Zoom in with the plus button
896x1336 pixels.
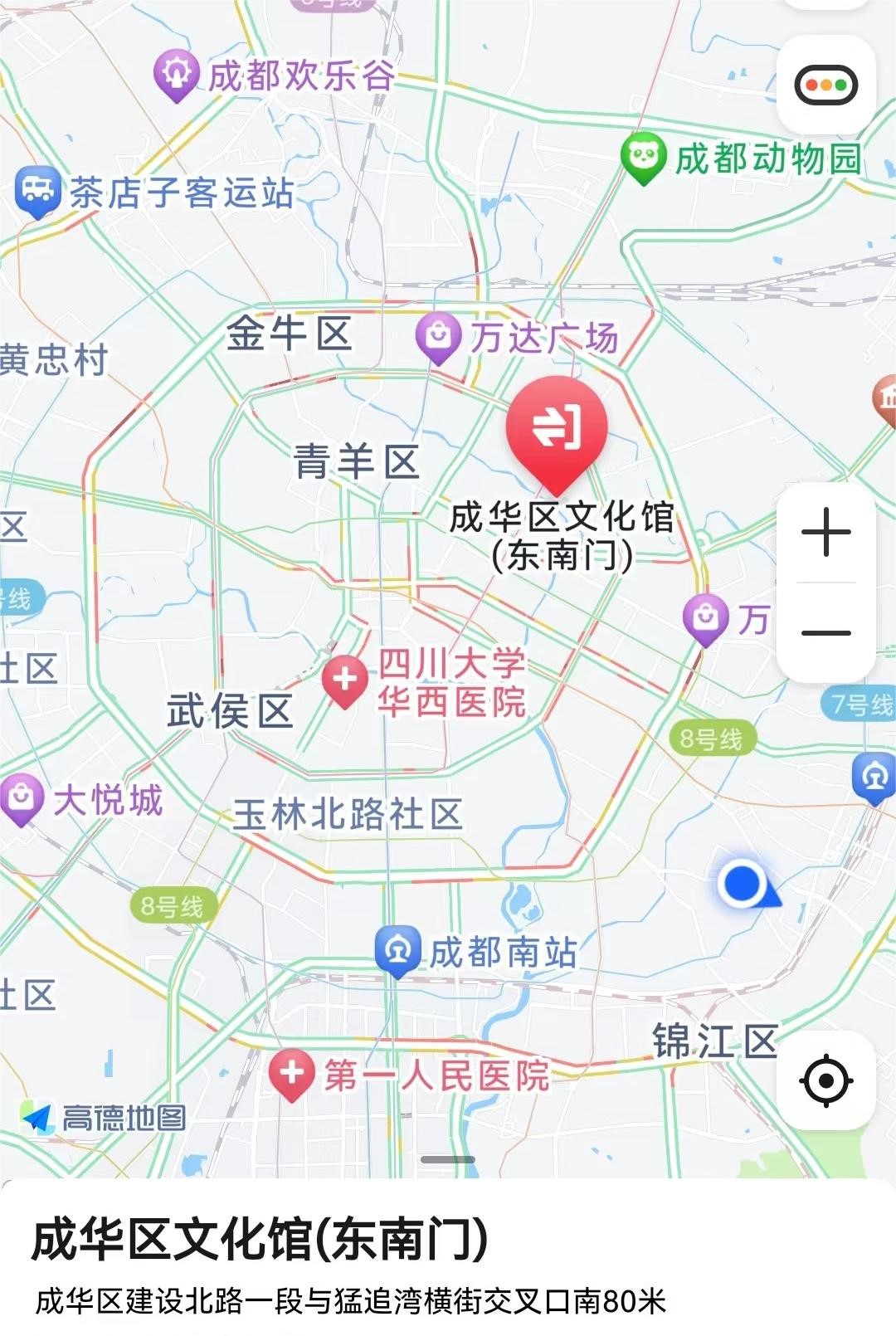point(825,533)
